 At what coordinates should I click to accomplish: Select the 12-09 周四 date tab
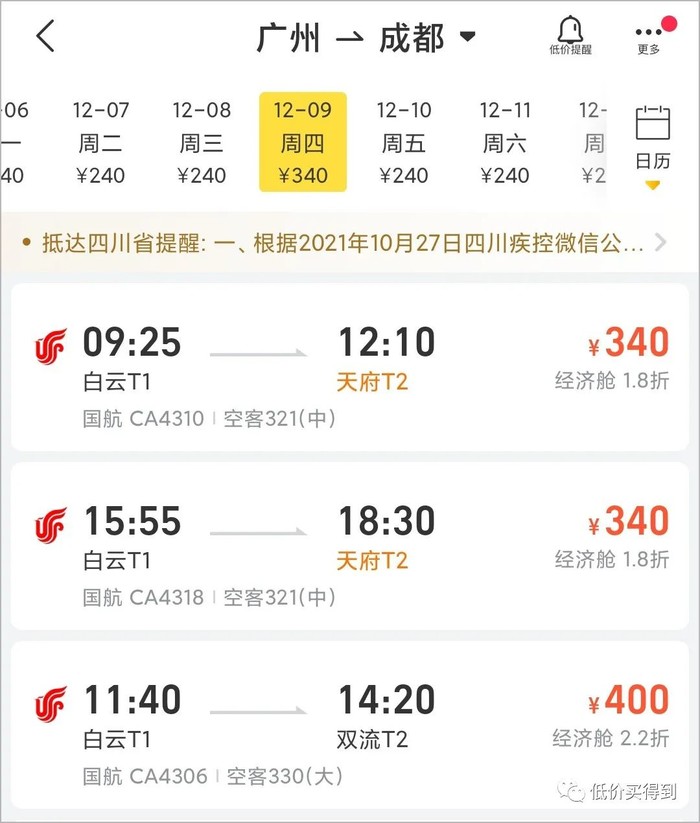[x=303, y=142]
